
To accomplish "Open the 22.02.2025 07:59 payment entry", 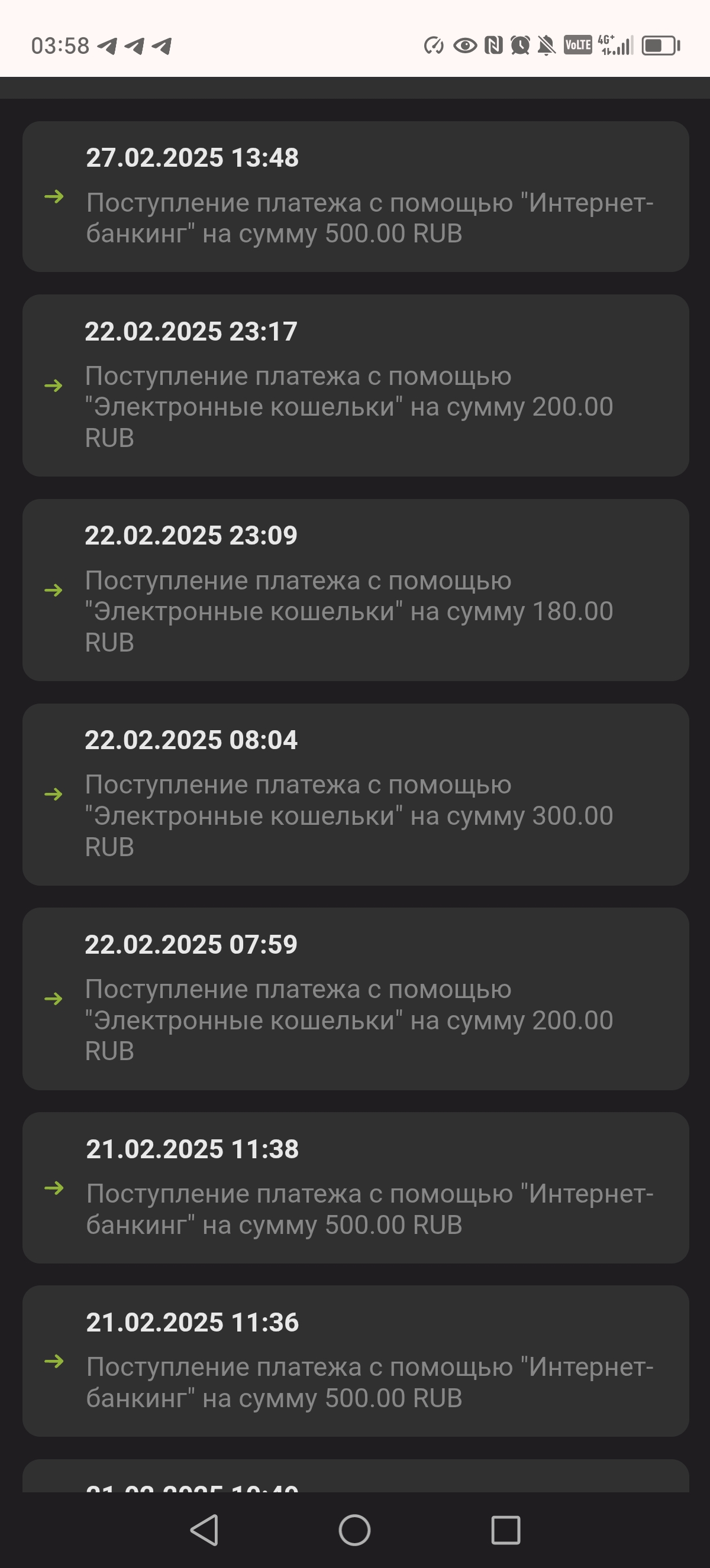I will [x=356, y=999].
